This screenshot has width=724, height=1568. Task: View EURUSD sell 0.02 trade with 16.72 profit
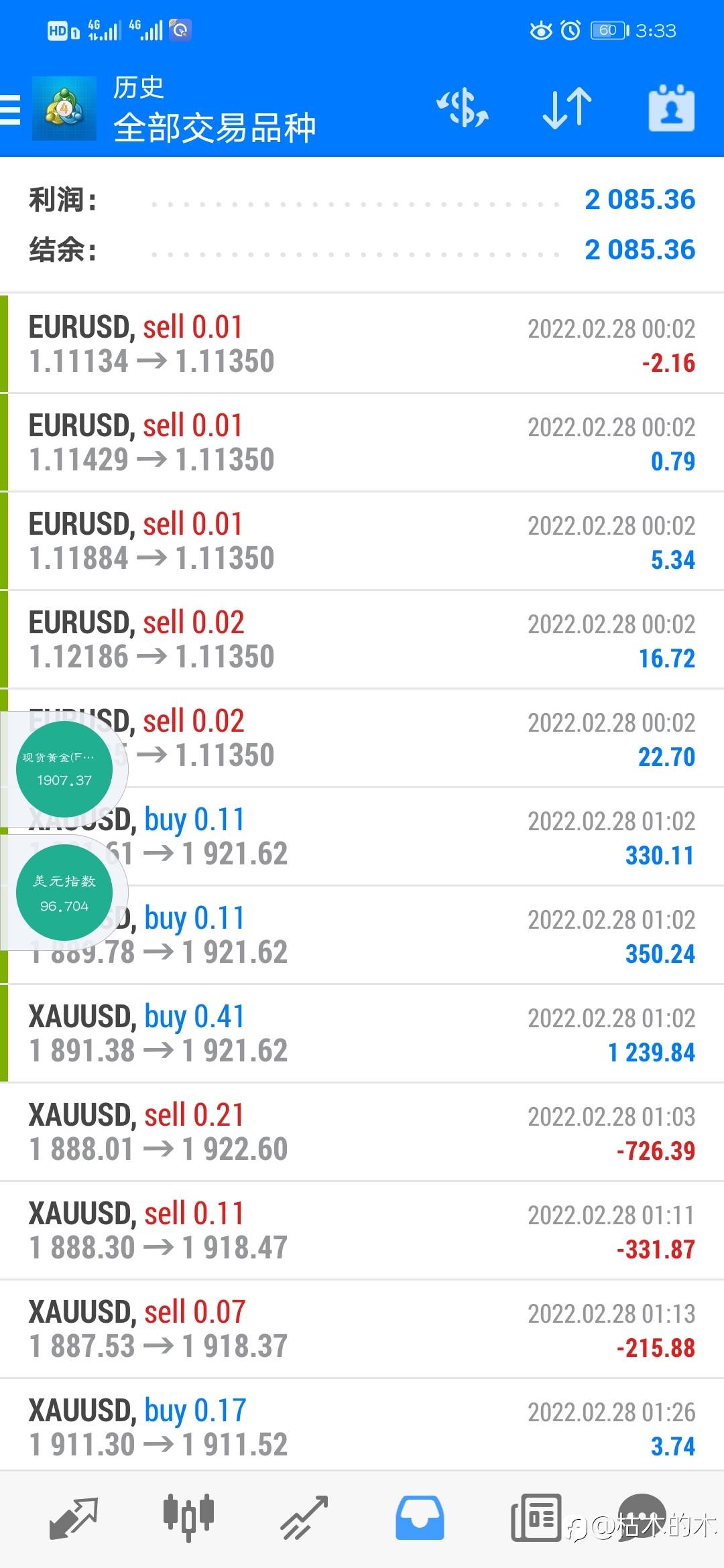(362, 639)
